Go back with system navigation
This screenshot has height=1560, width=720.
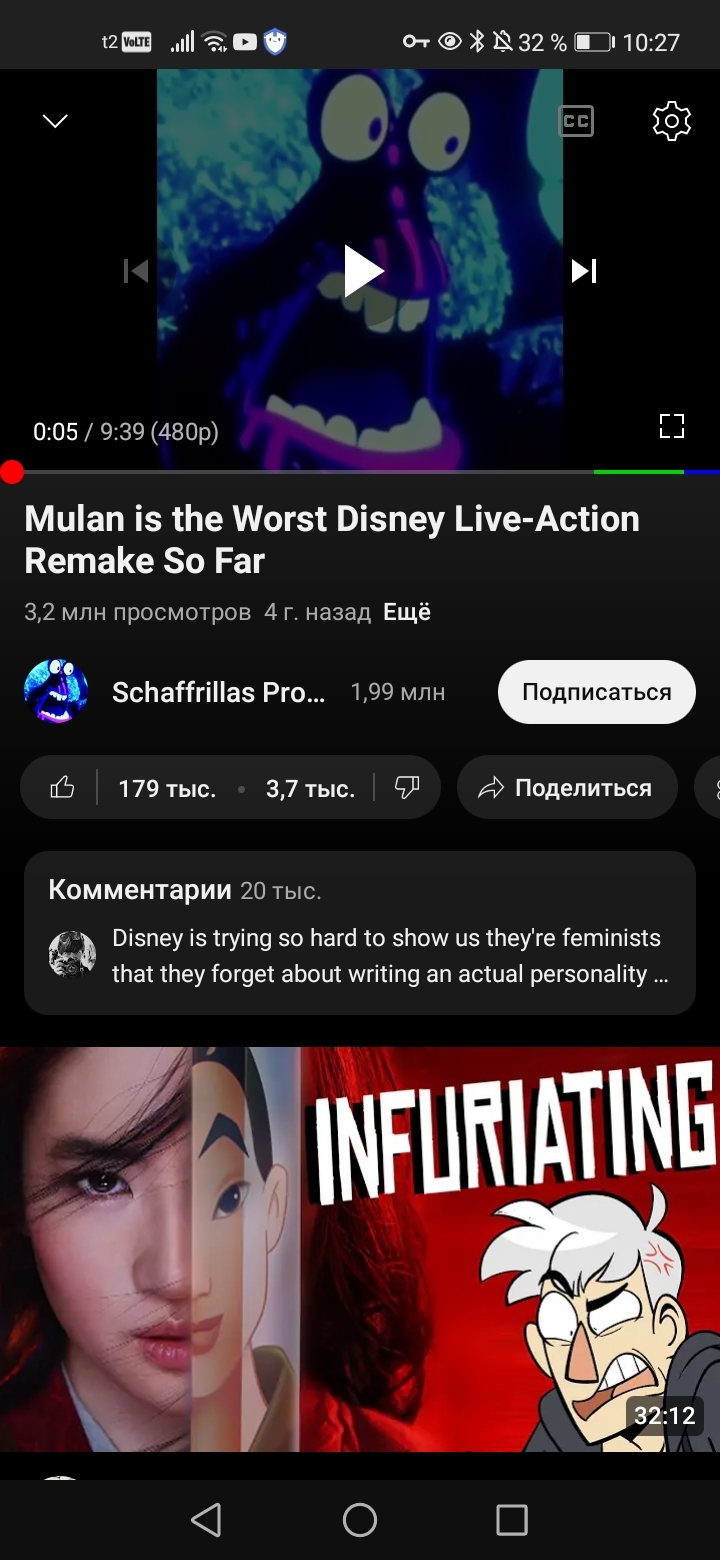click(x=206, y=1520)
